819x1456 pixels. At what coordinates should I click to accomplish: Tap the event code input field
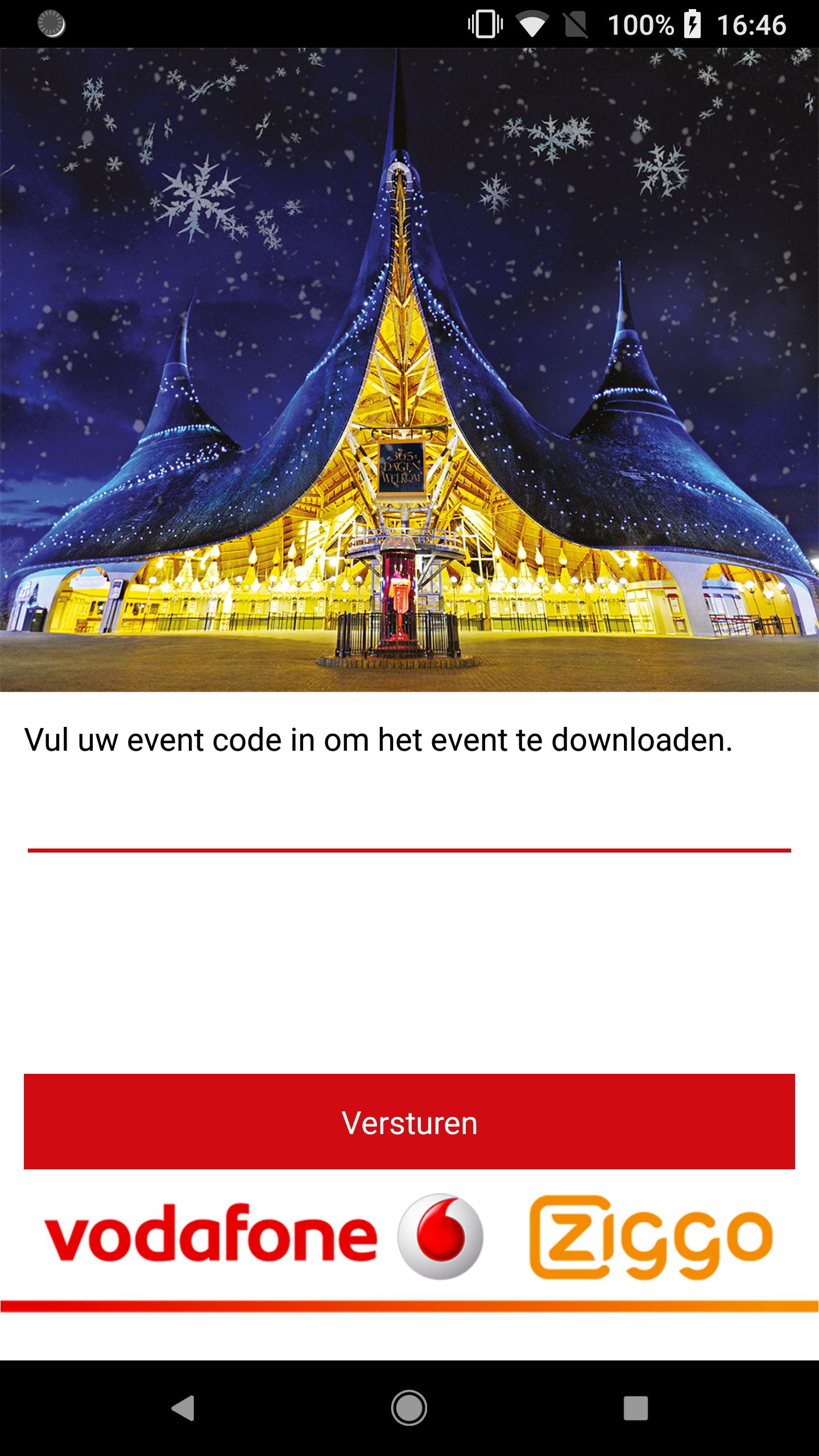tap(409, 830)
